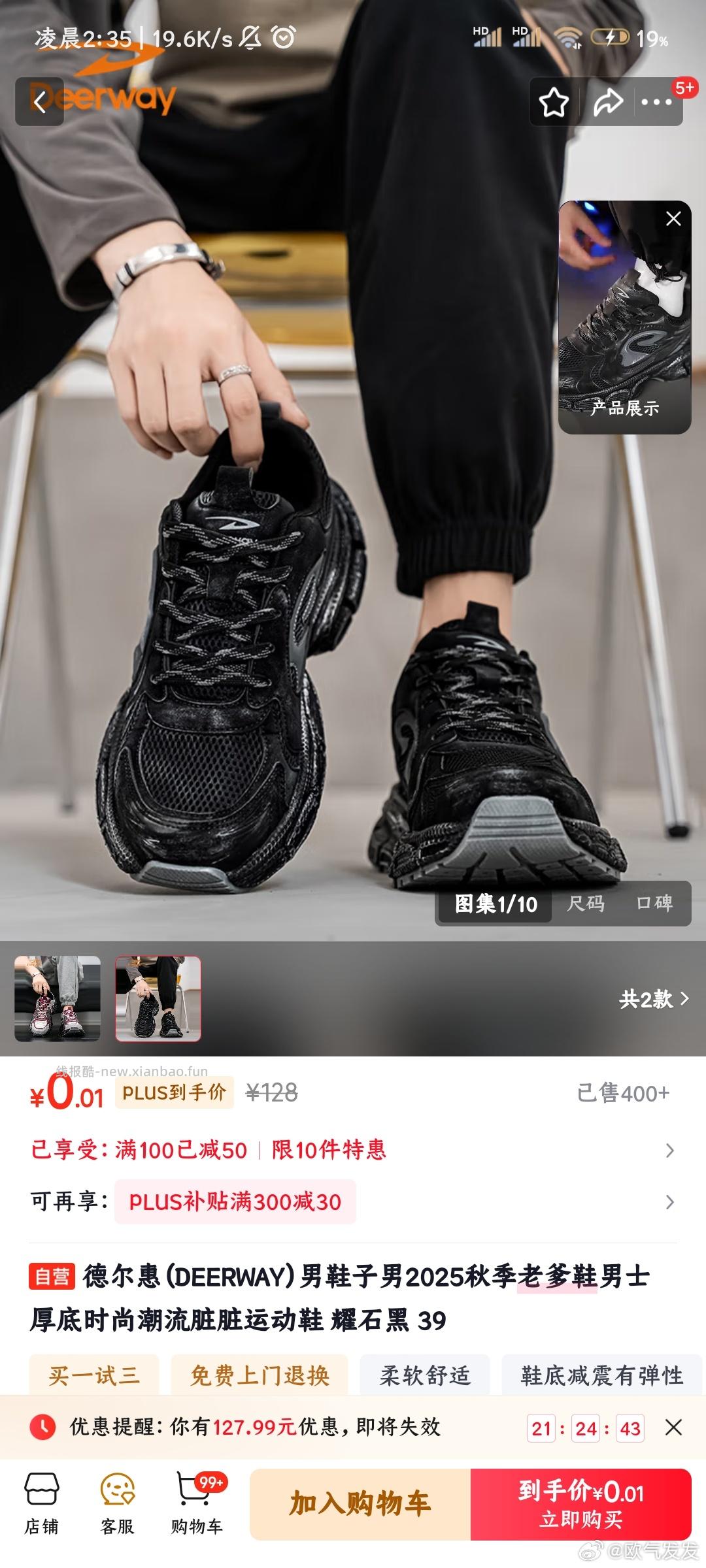
Task: Select the grey-red shoe style thumbnail
Action: click(x=58, y=998)
